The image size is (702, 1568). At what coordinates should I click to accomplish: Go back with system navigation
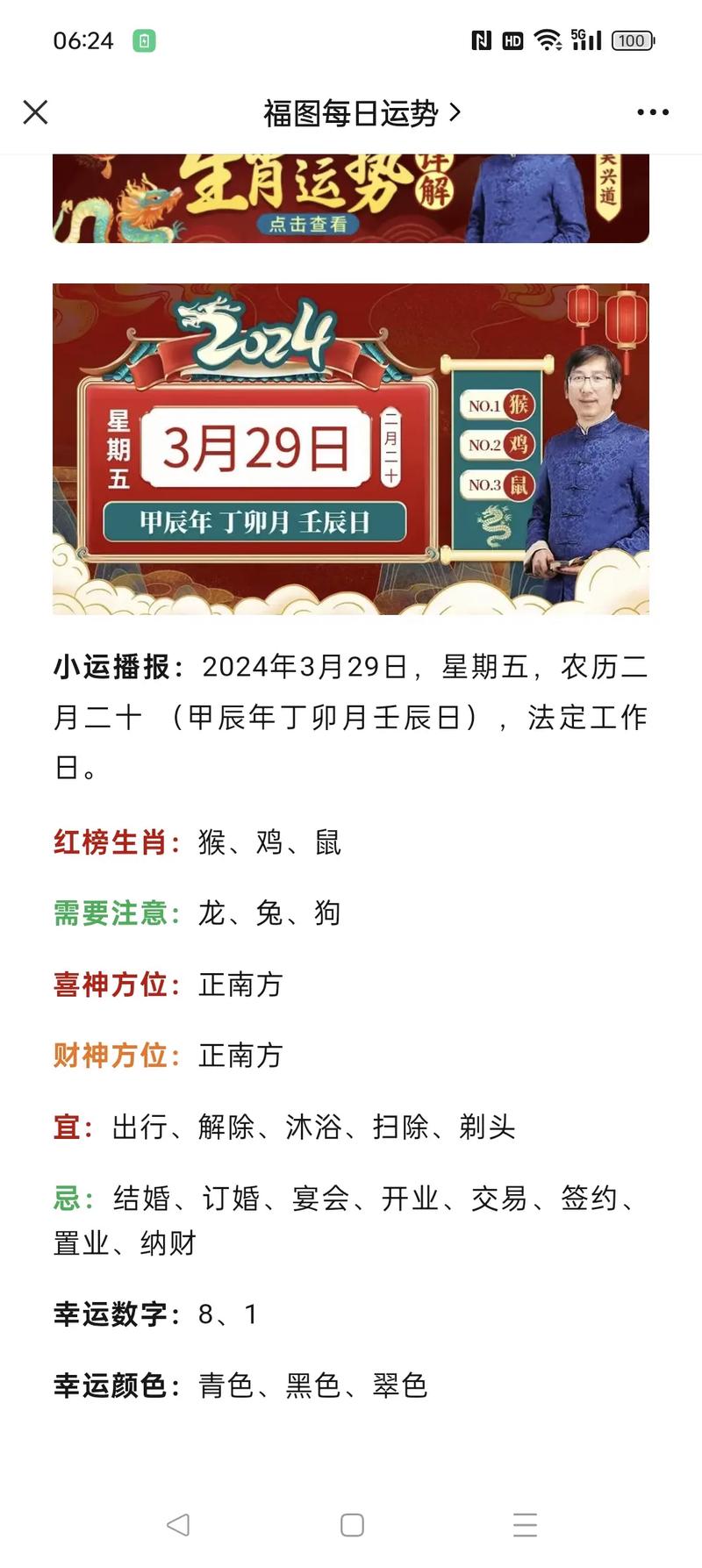178,1525
